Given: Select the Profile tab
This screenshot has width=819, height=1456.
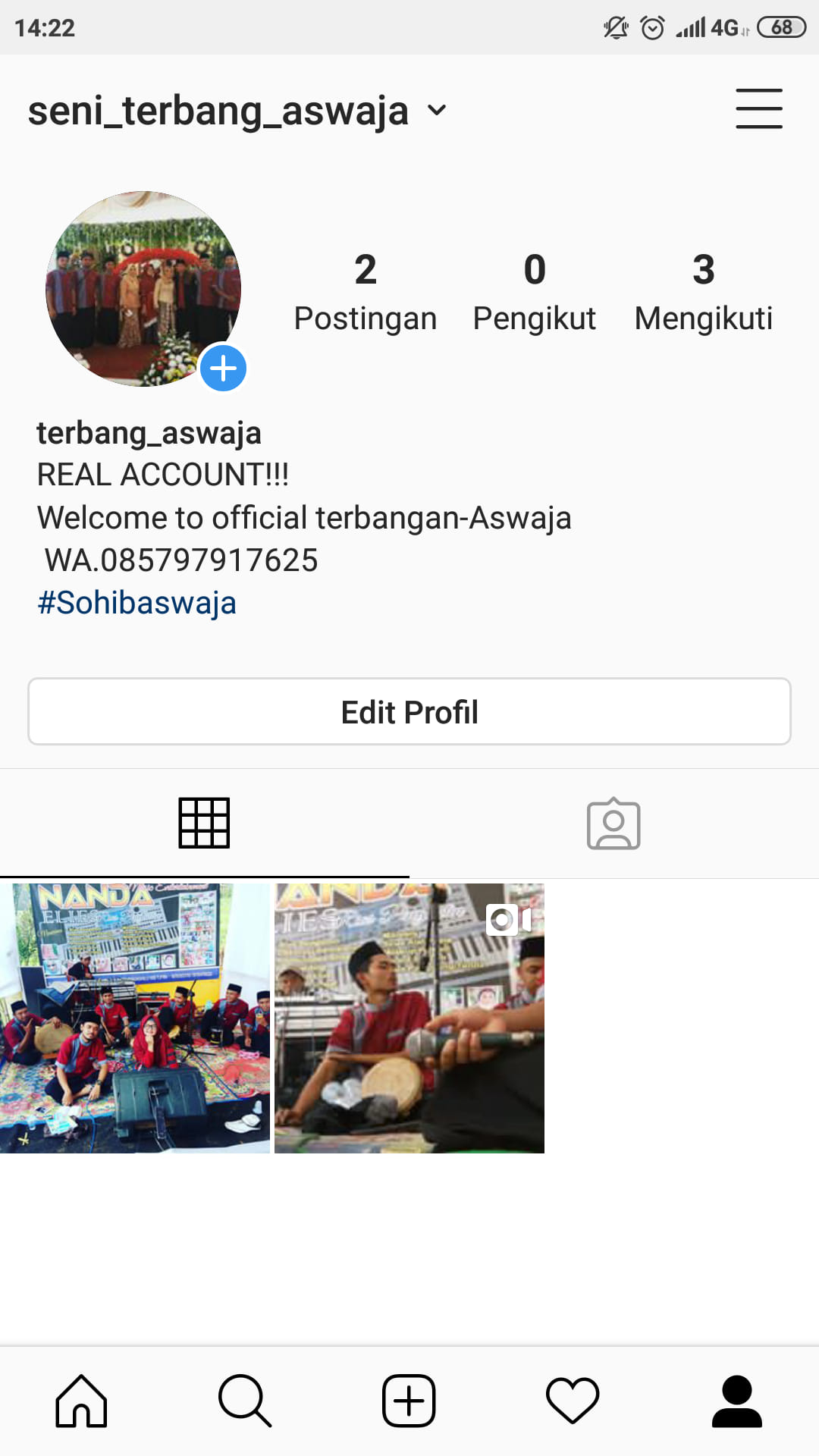Looking at the screenshot, I should pyautogui.click(x=736, y=1401).
